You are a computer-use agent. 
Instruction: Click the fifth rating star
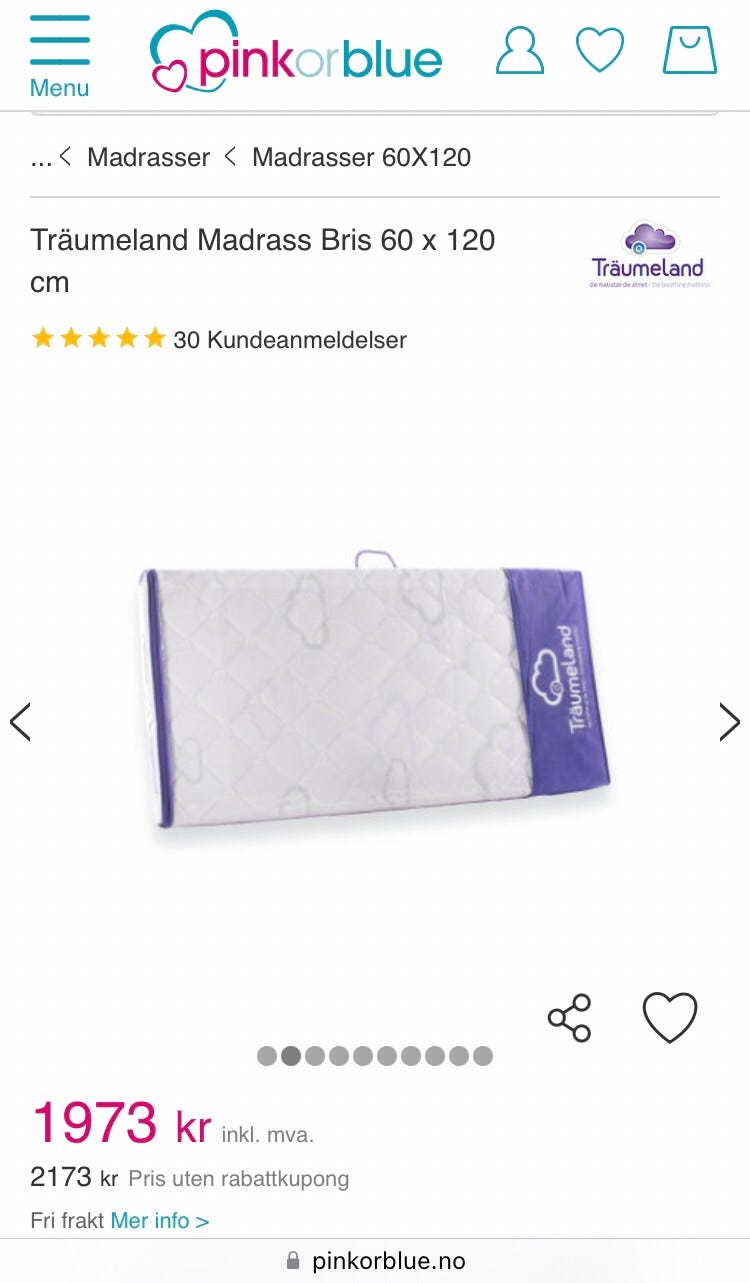point(154,338)
